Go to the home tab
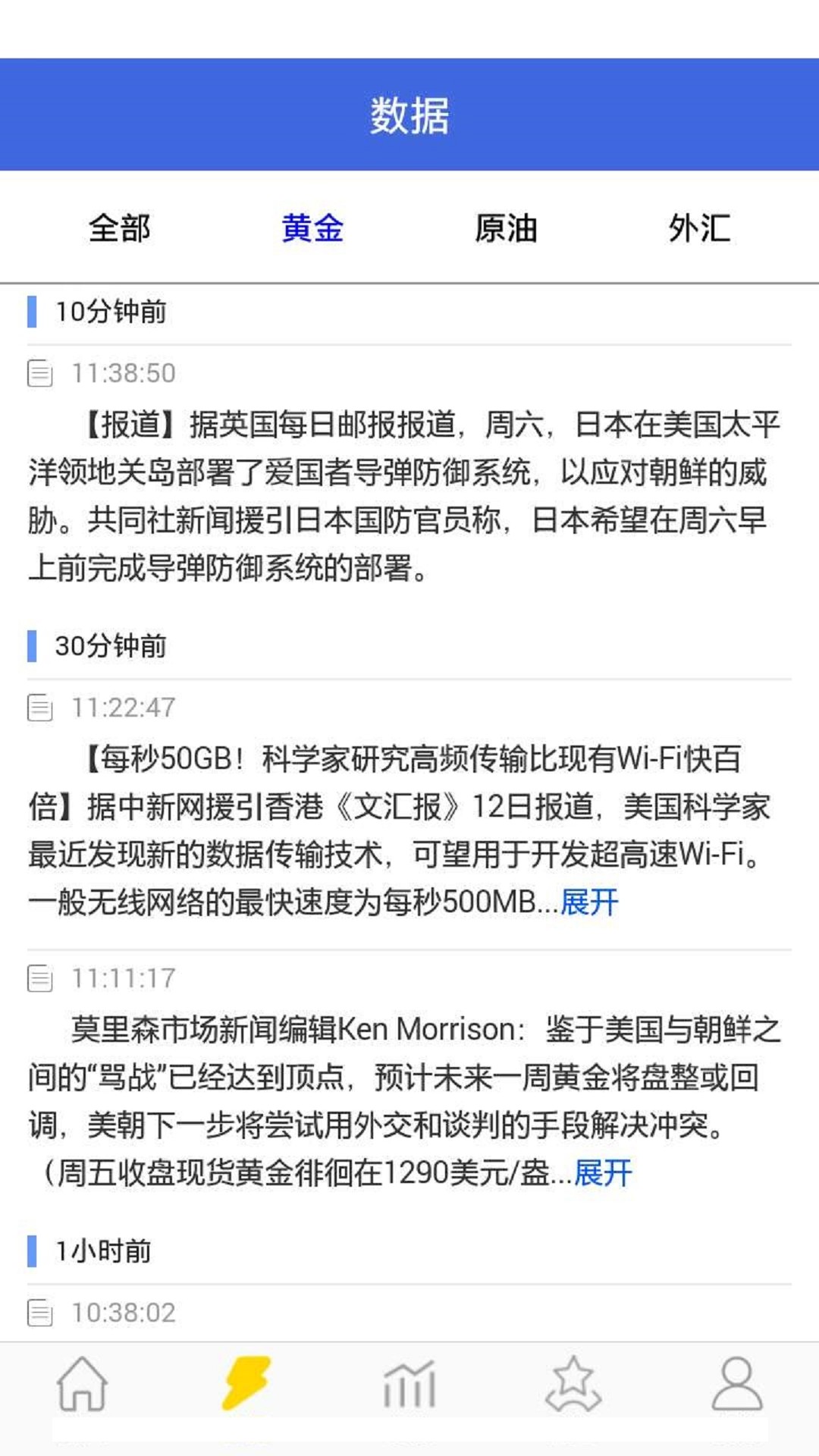819x1456 pixels. tap(82, 1384)
